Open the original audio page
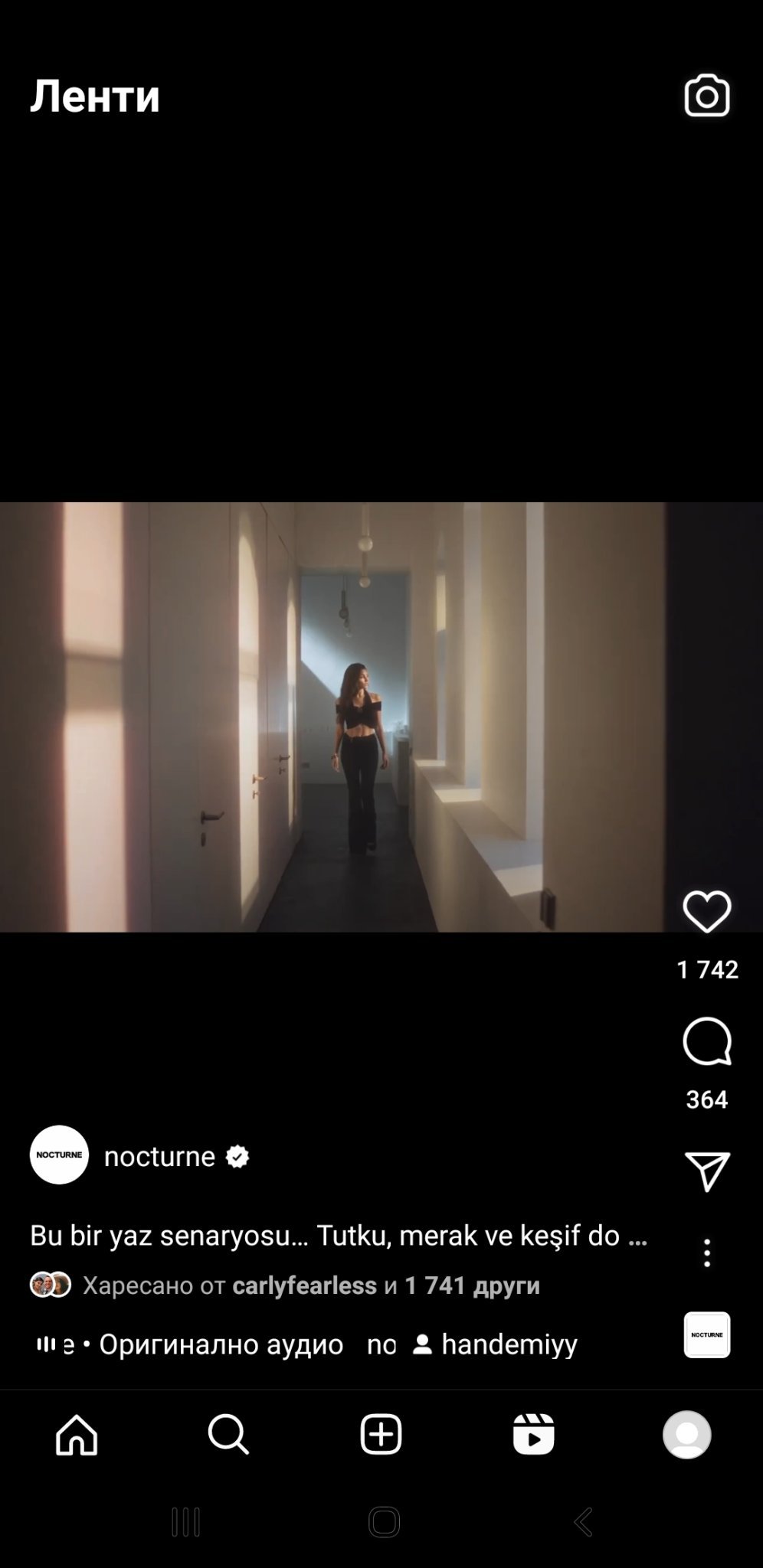The image size is (763, 1568). [221, 1344]
